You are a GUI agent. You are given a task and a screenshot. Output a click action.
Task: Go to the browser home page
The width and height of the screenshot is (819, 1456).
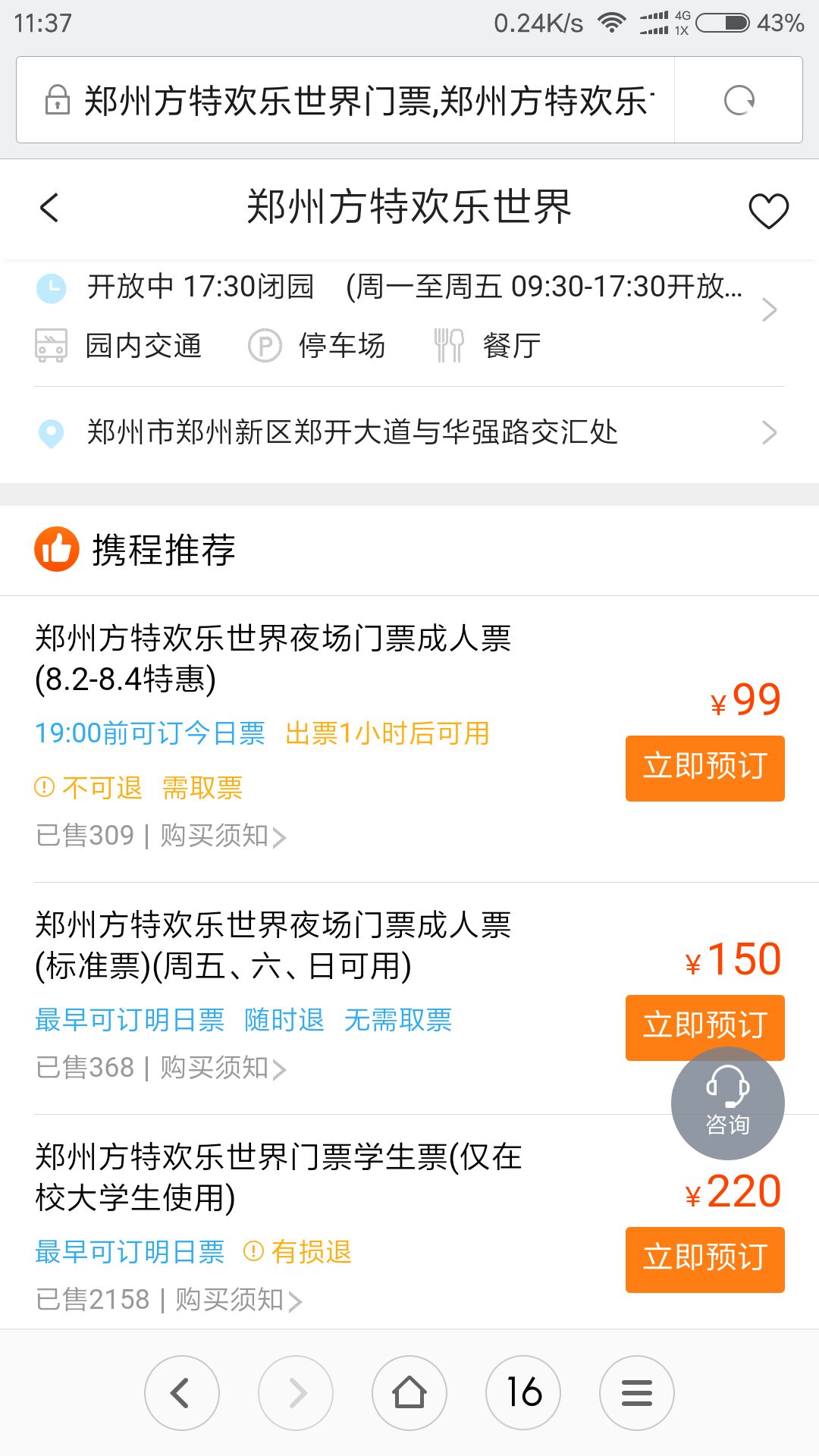(x=409, y=1393)
